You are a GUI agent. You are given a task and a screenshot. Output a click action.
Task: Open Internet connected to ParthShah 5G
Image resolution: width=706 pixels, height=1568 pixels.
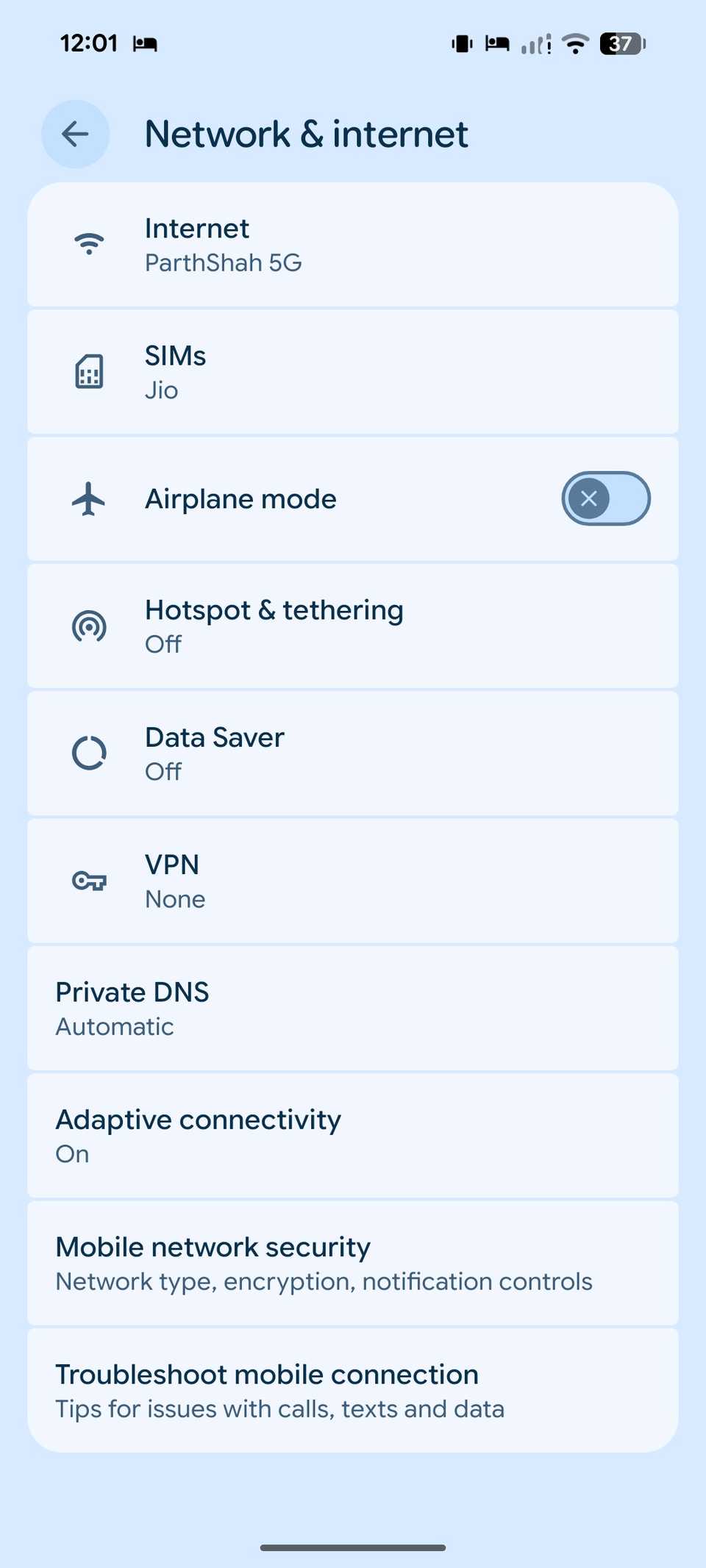(x=353, y=243)
